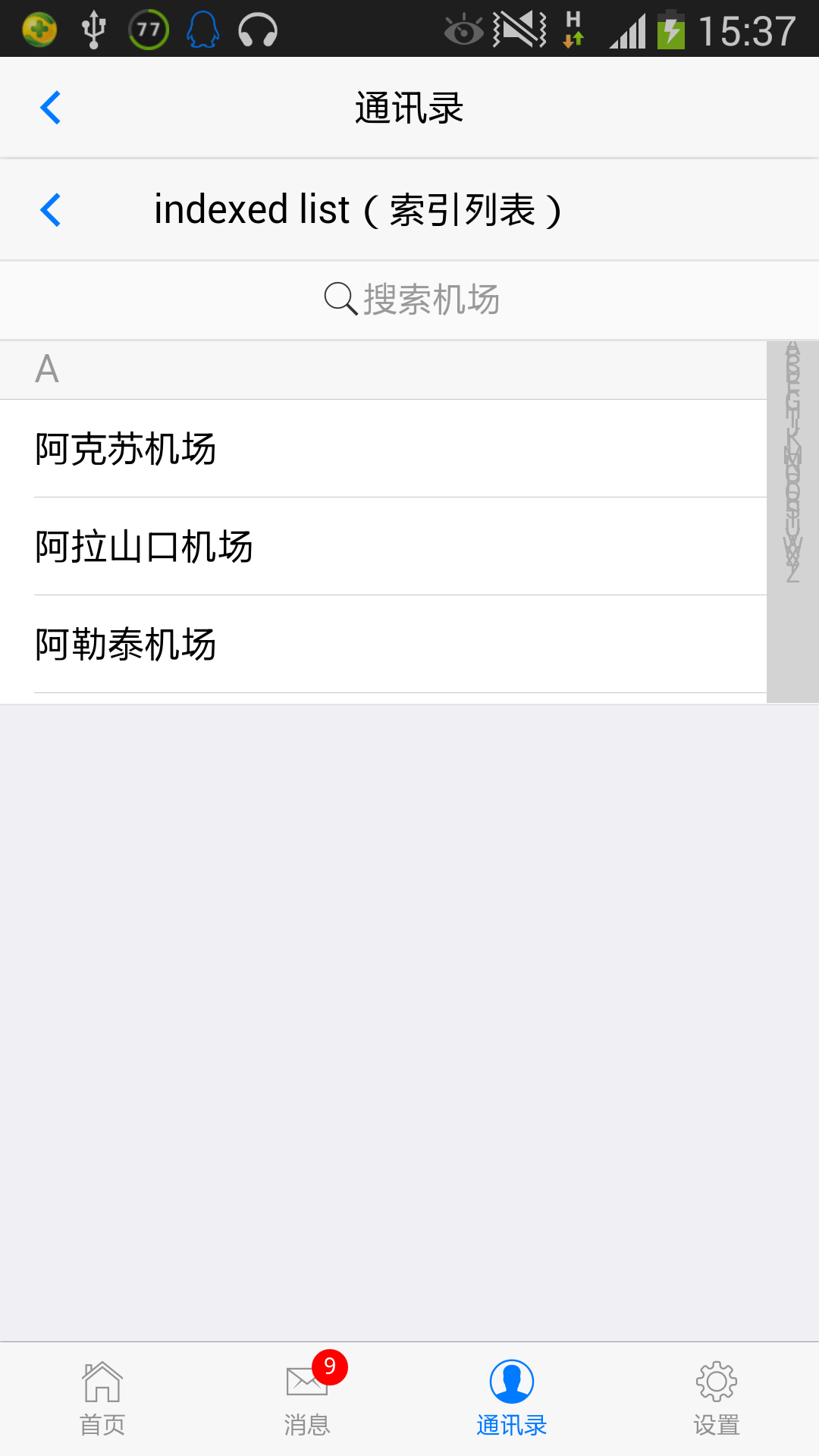Choose 阿勒泰机场 airport row
This screenshot has height=1456, width=819.
(x=383, y=645)
